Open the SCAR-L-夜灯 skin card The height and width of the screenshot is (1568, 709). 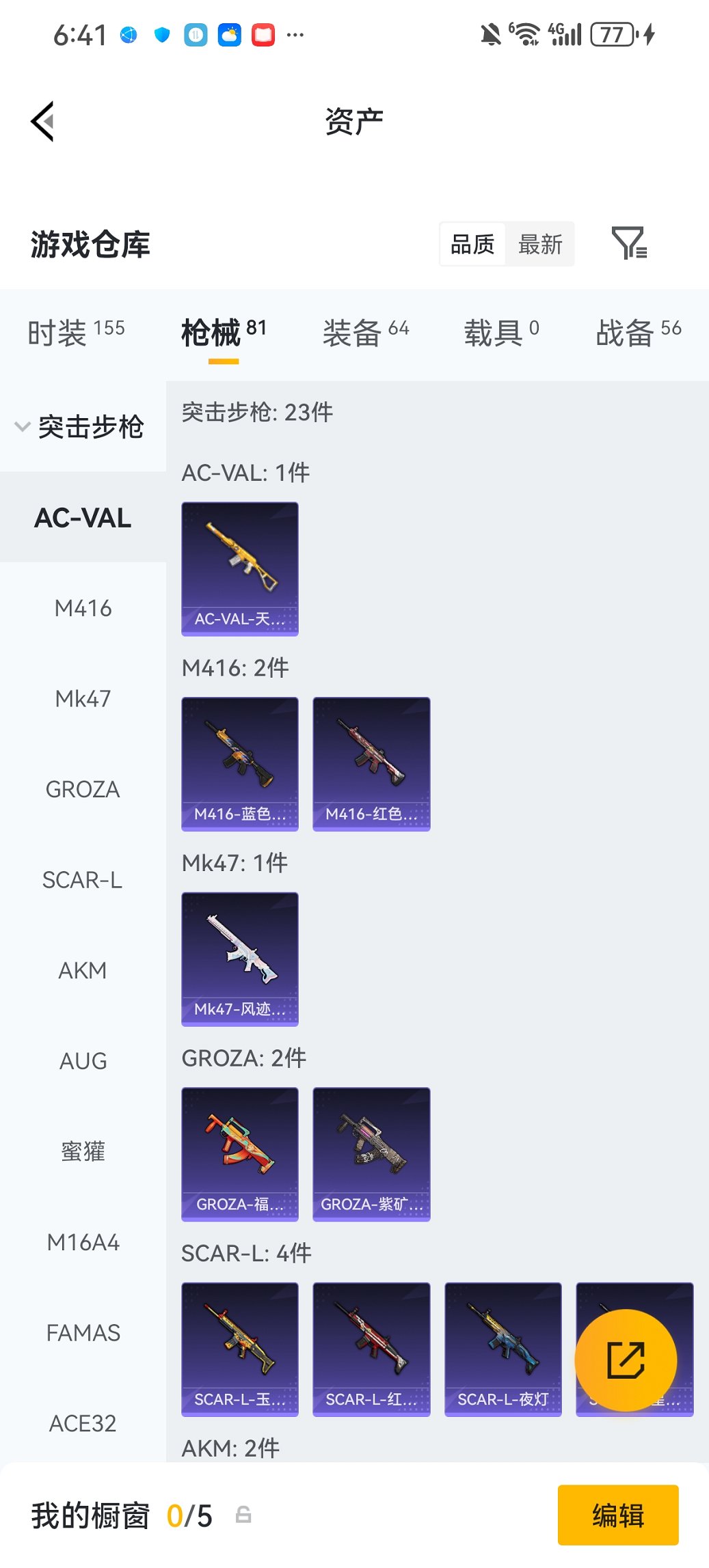503,1349
